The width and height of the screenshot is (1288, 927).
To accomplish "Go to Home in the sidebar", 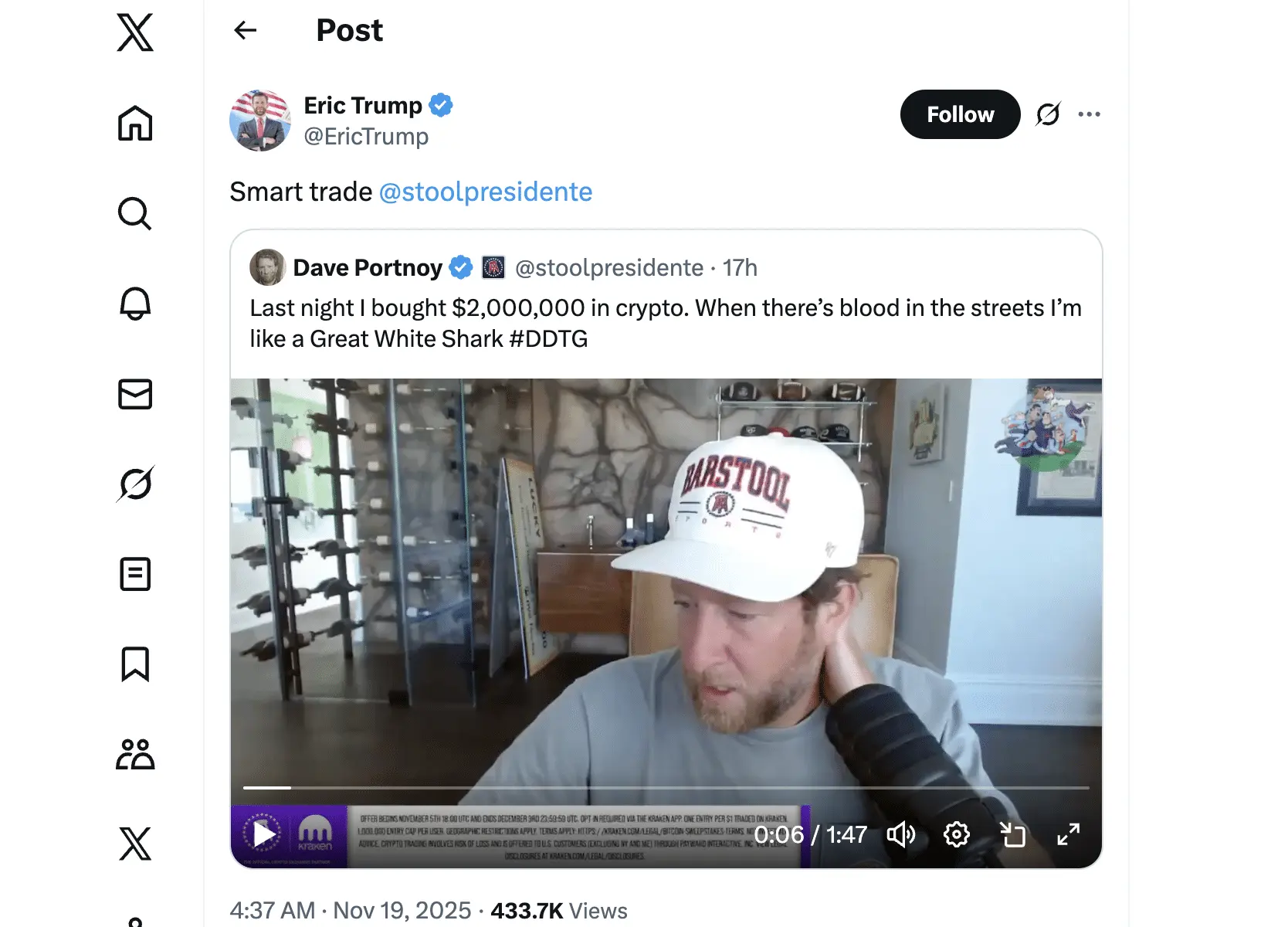I will (x=135, y=124).
